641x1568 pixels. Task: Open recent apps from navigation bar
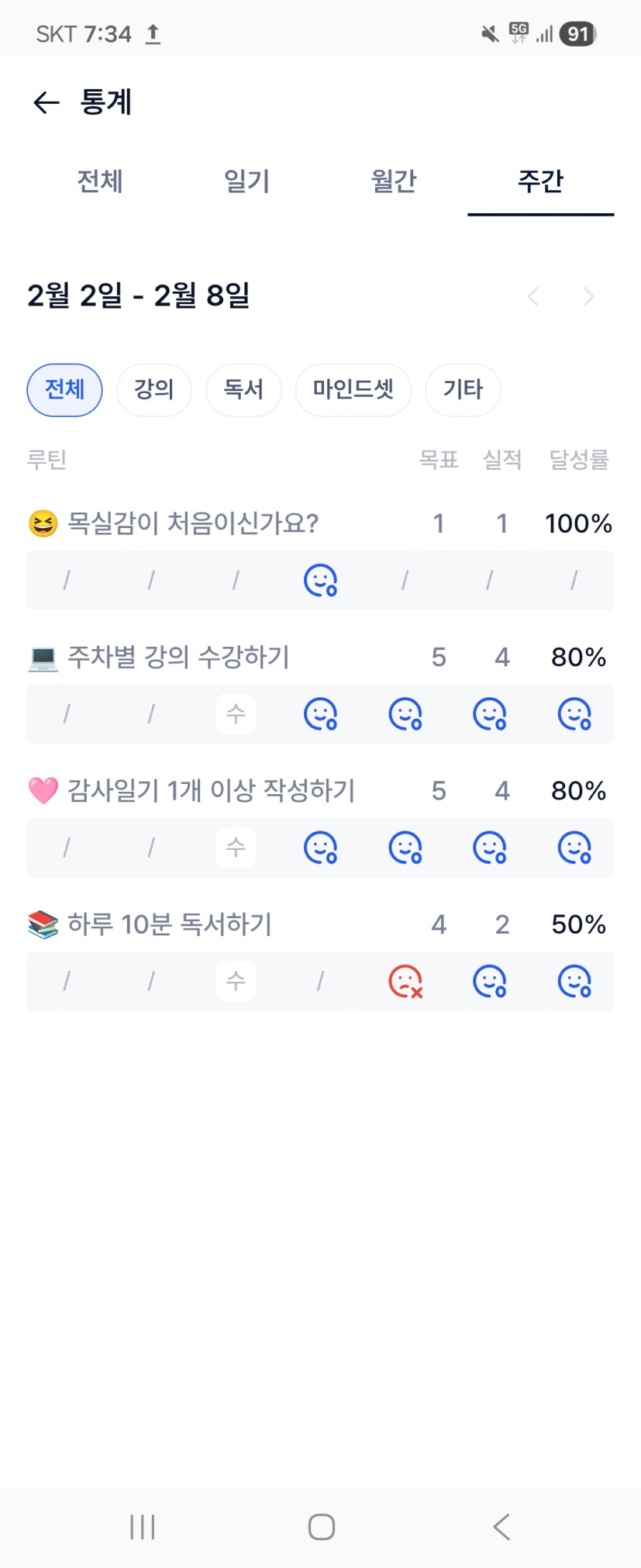143,1527
